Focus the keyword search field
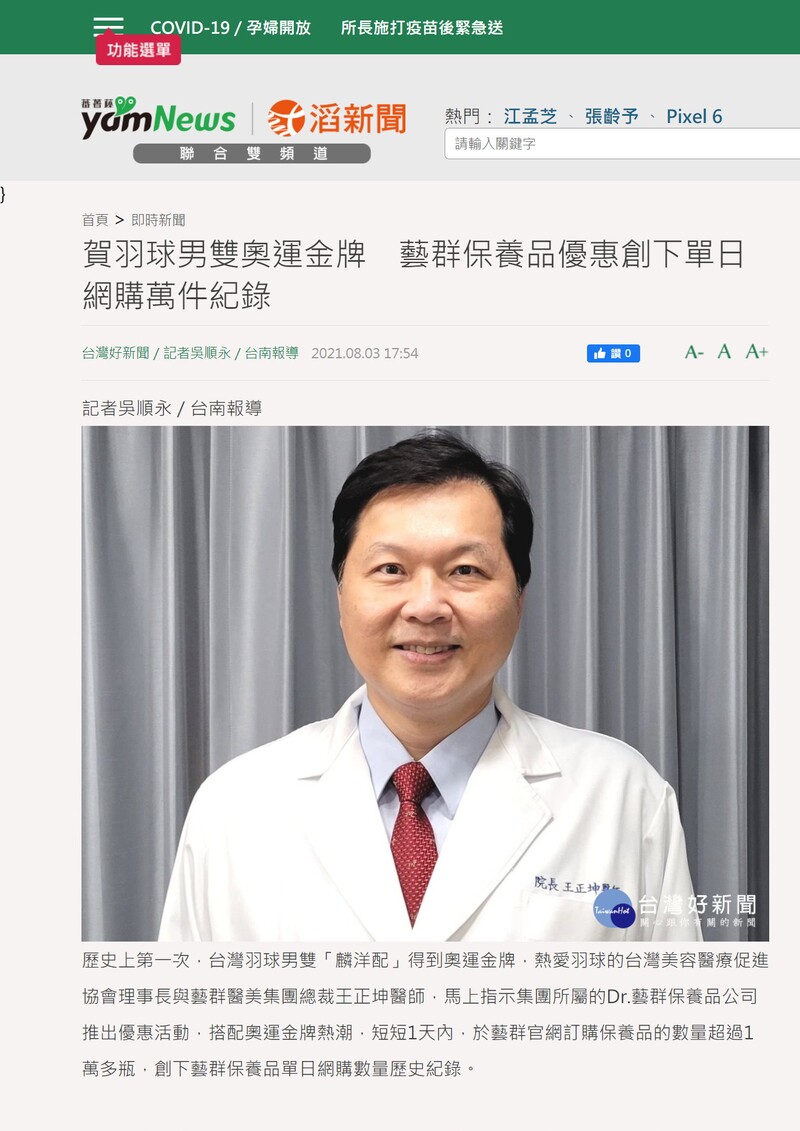This screenshot has width=800, height=1131. (x=620, y=144)
